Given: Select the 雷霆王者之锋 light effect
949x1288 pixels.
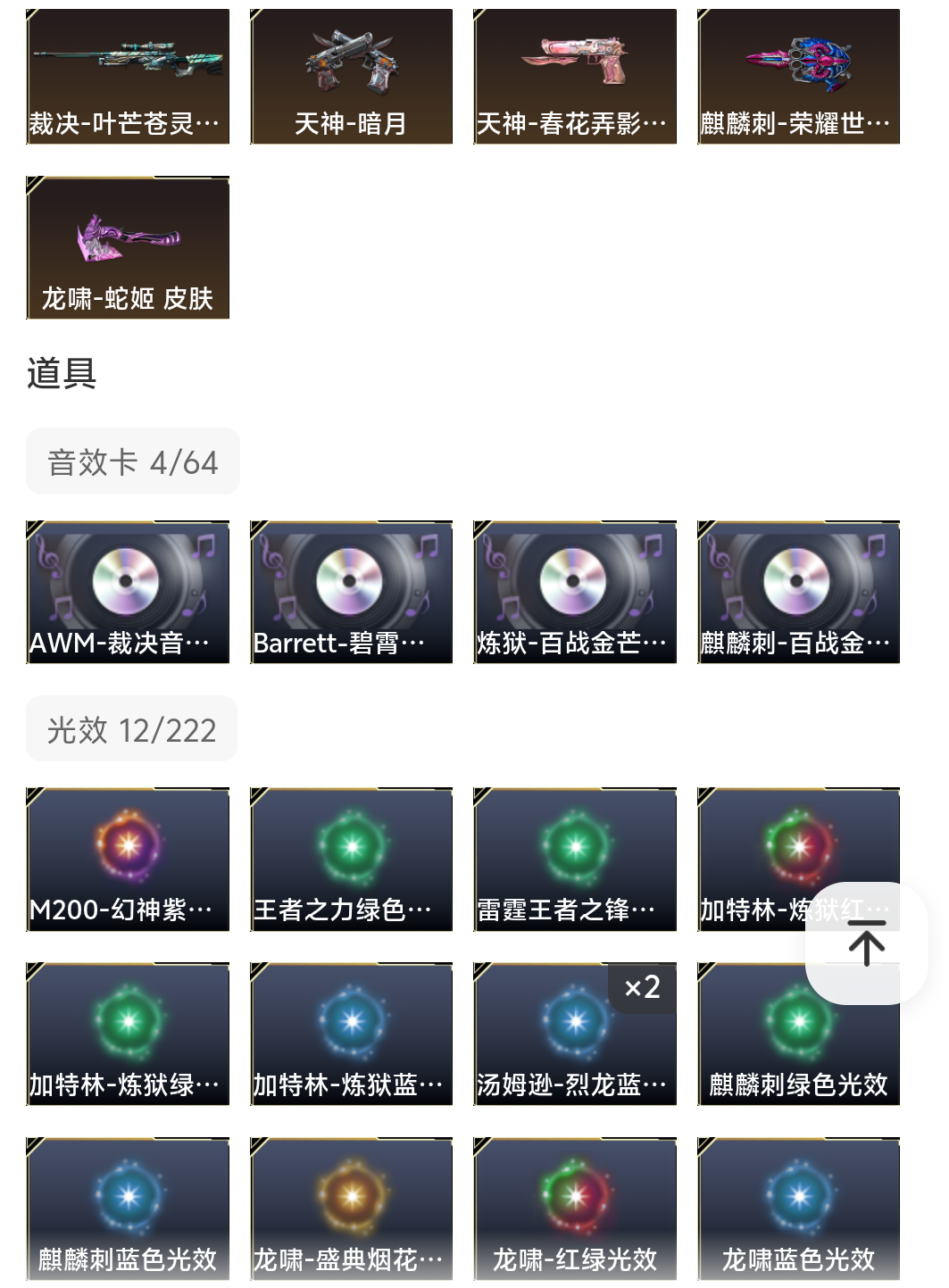Looking at the screenshot, I should click(574, 860).
